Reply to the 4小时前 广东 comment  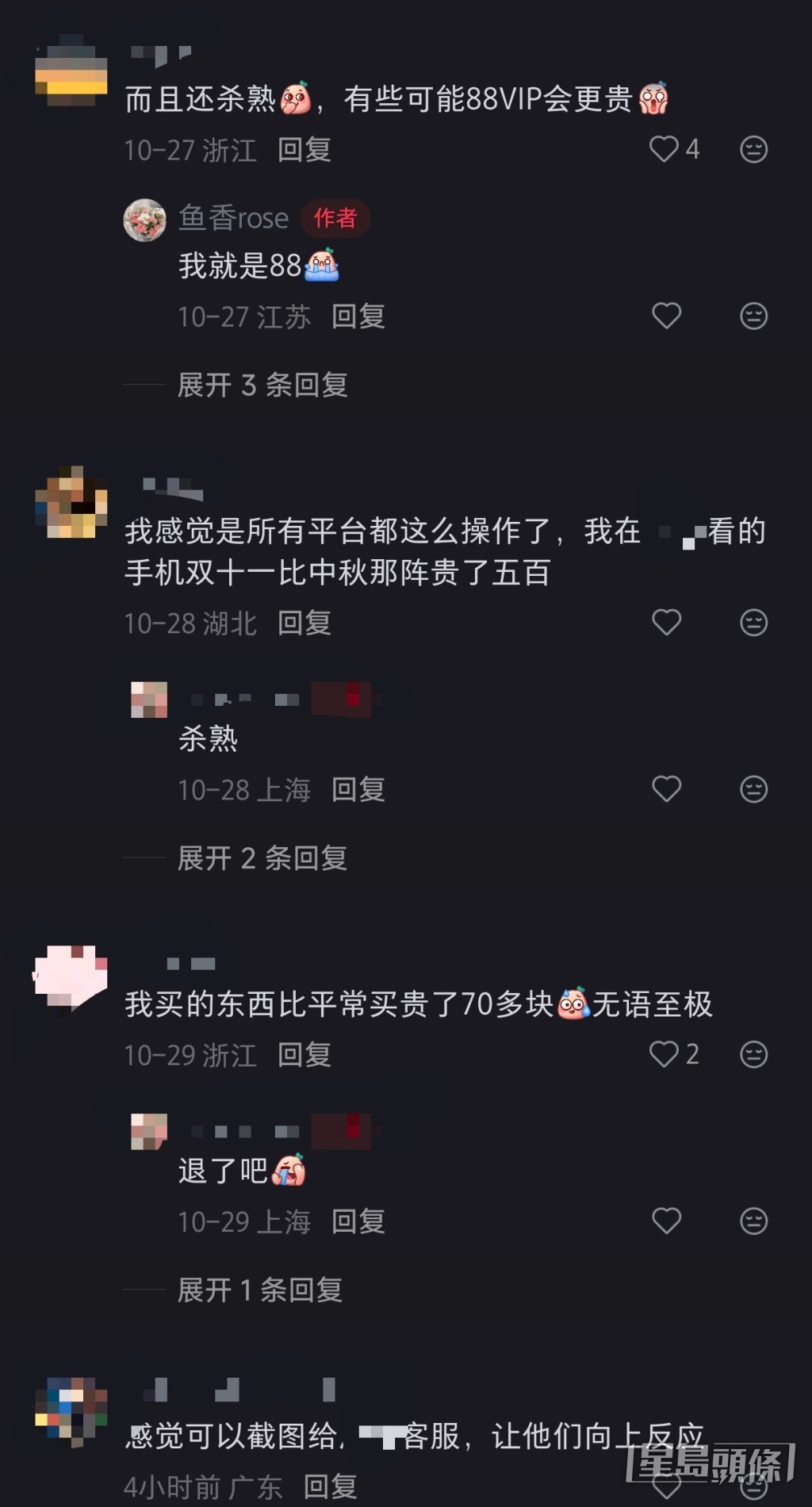330,1486
